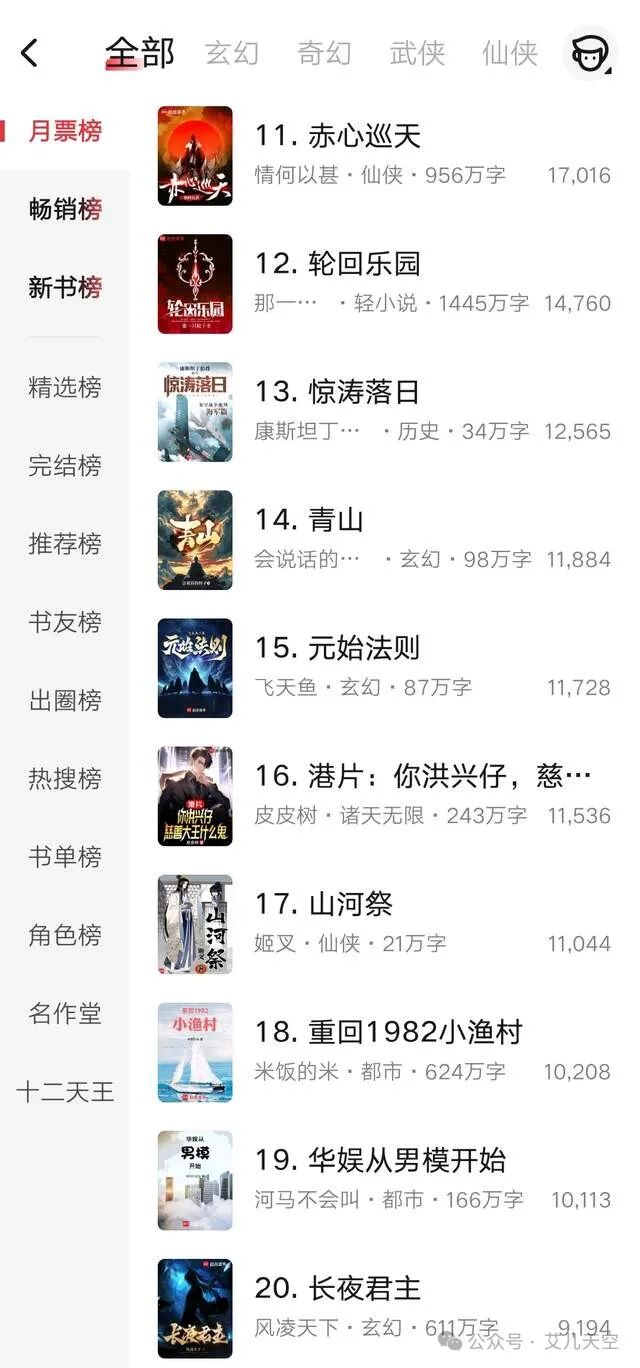The height and width of the screenshot is (1368, 640).
Task: Switch to the 武侠 category tab
Action: pyautogui.click(x=417, y=52)
